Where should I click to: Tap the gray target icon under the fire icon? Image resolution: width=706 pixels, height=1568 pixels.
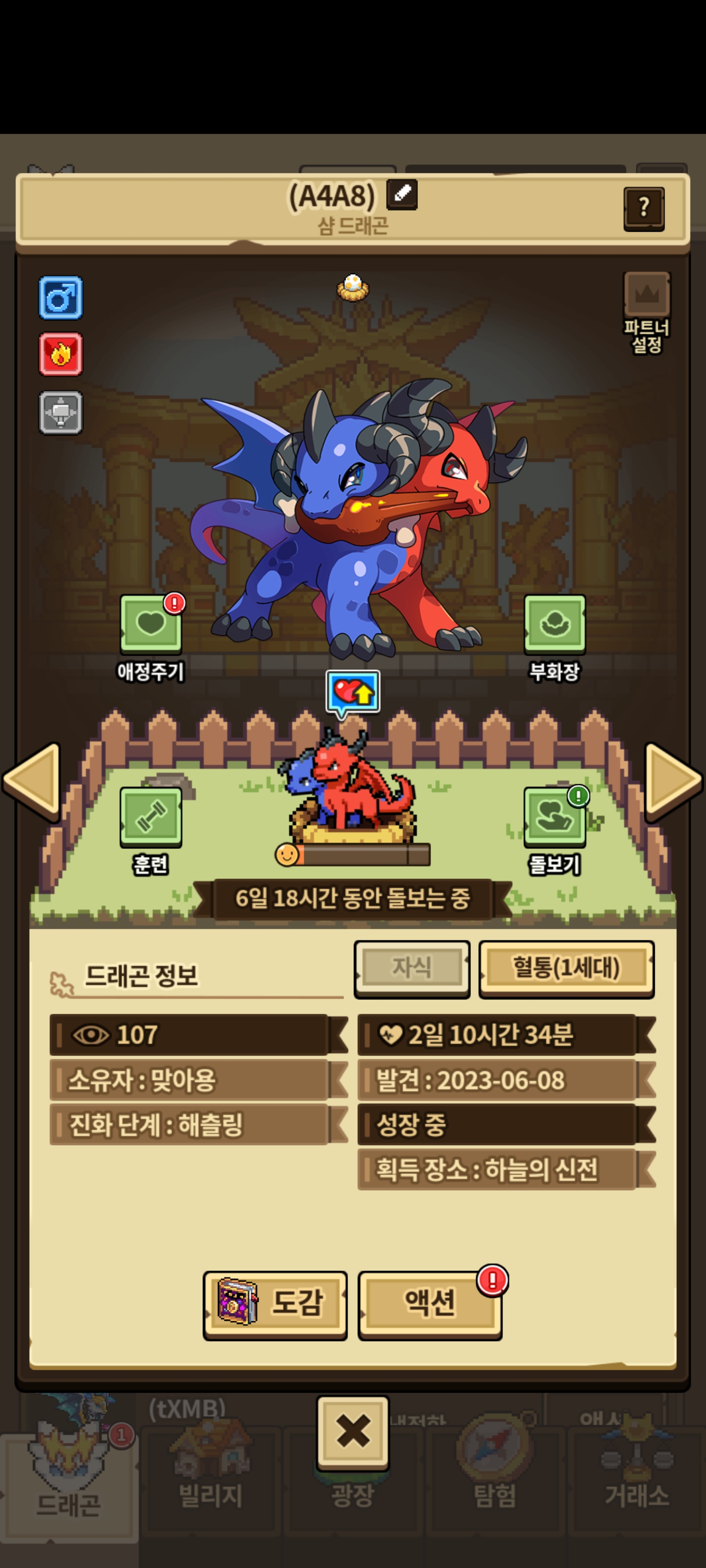click(61, 413)
